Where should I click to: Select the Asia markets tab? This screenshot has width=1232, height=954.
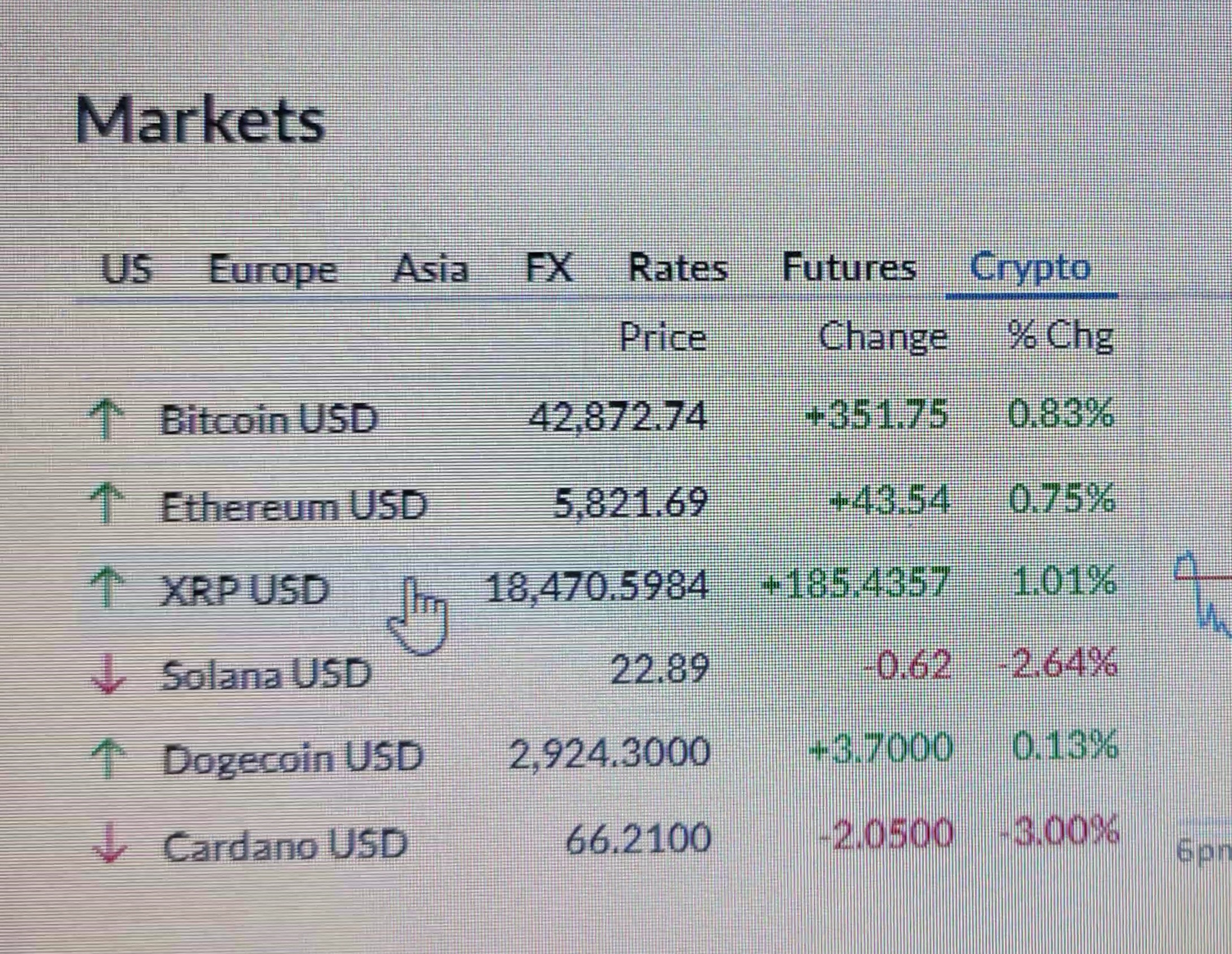[430, 269]
